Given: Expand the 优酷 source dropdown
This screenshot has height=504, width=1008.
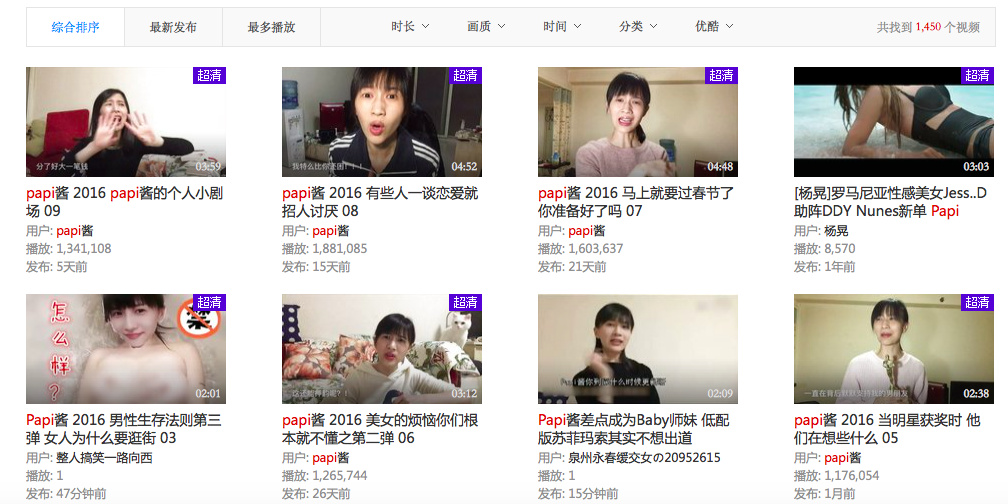Looking at the screenshot, I should [x=714, y=26].
